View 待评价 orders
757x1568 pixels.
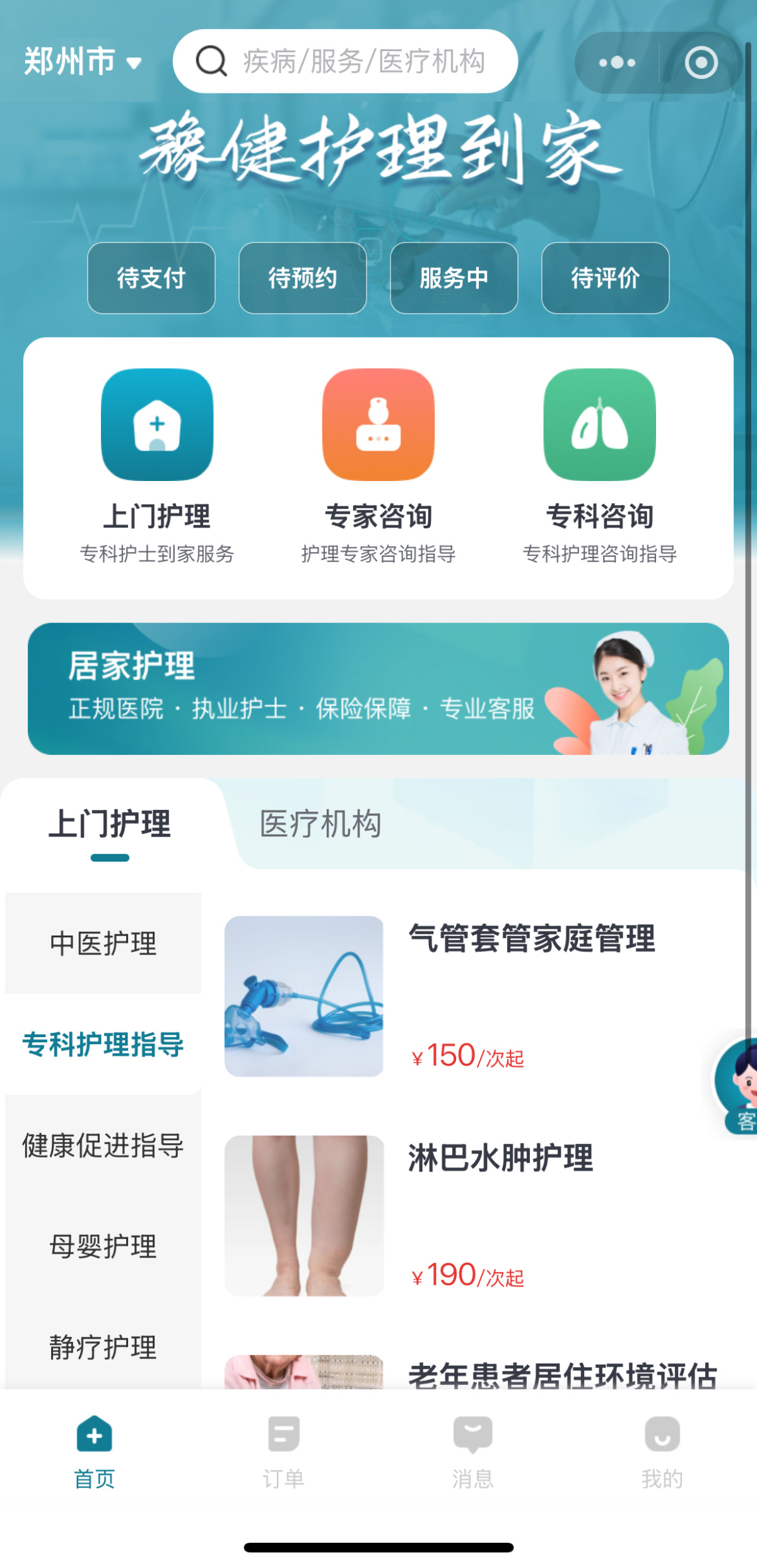coord(606,278)
